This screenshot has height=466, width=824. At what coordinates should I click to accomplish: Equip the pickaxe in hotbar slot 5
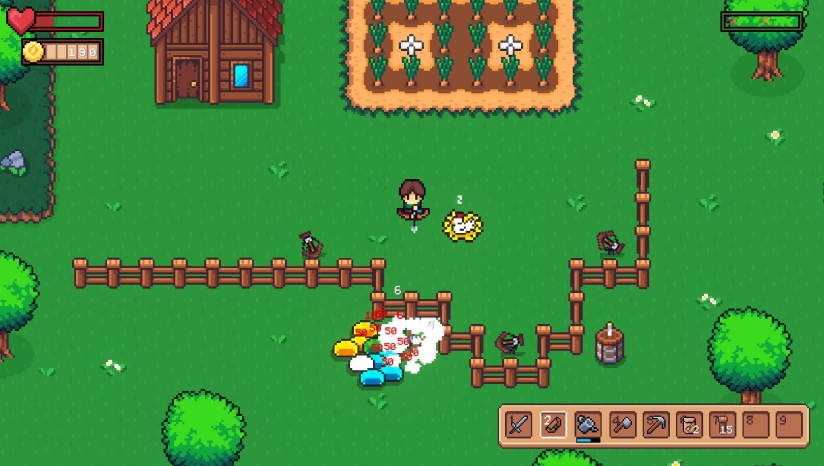656,425
